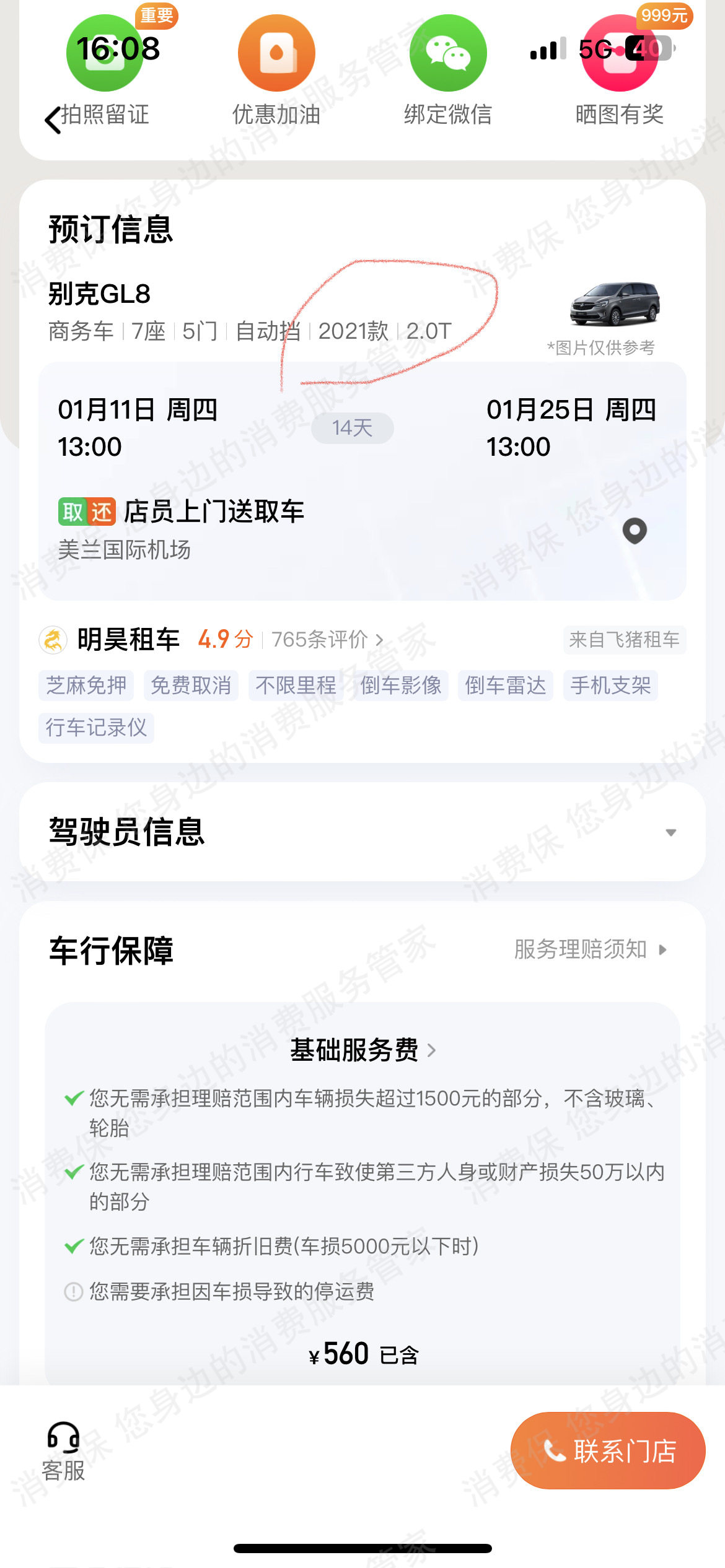The image size is (725, 1568).
Task: Open 优惠加油 fuel discount shortcut
Action: tap(276, 68)
